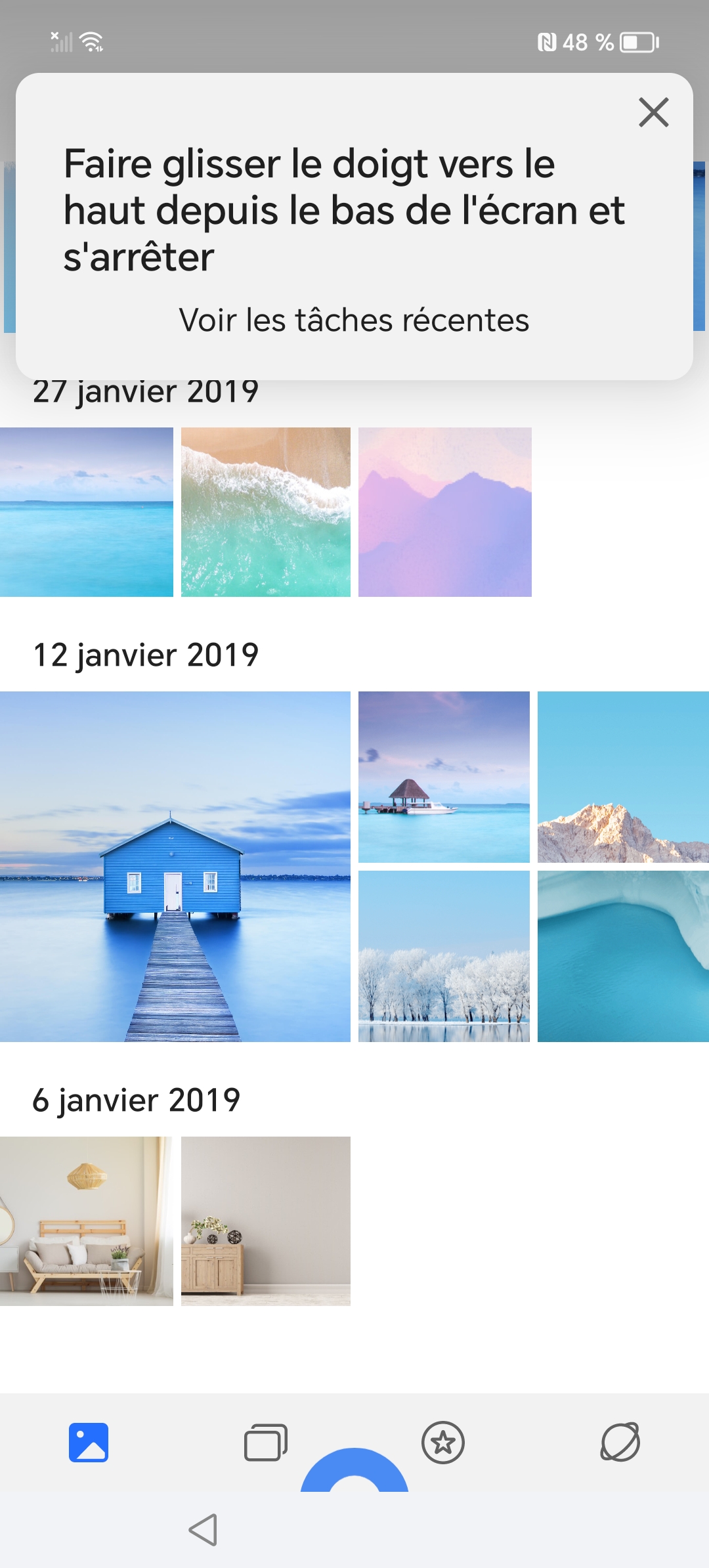This screenshot has height=1568, width=709.
Task: Open the frosted white trees photo
Action: click(444, 956)
